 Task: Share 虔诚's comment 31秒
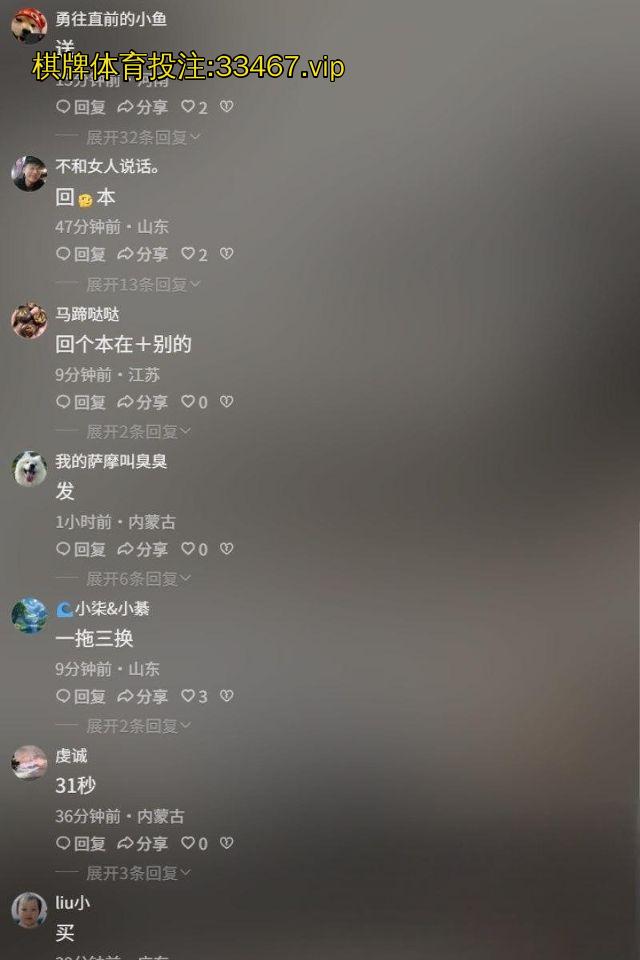pos(142,844)
